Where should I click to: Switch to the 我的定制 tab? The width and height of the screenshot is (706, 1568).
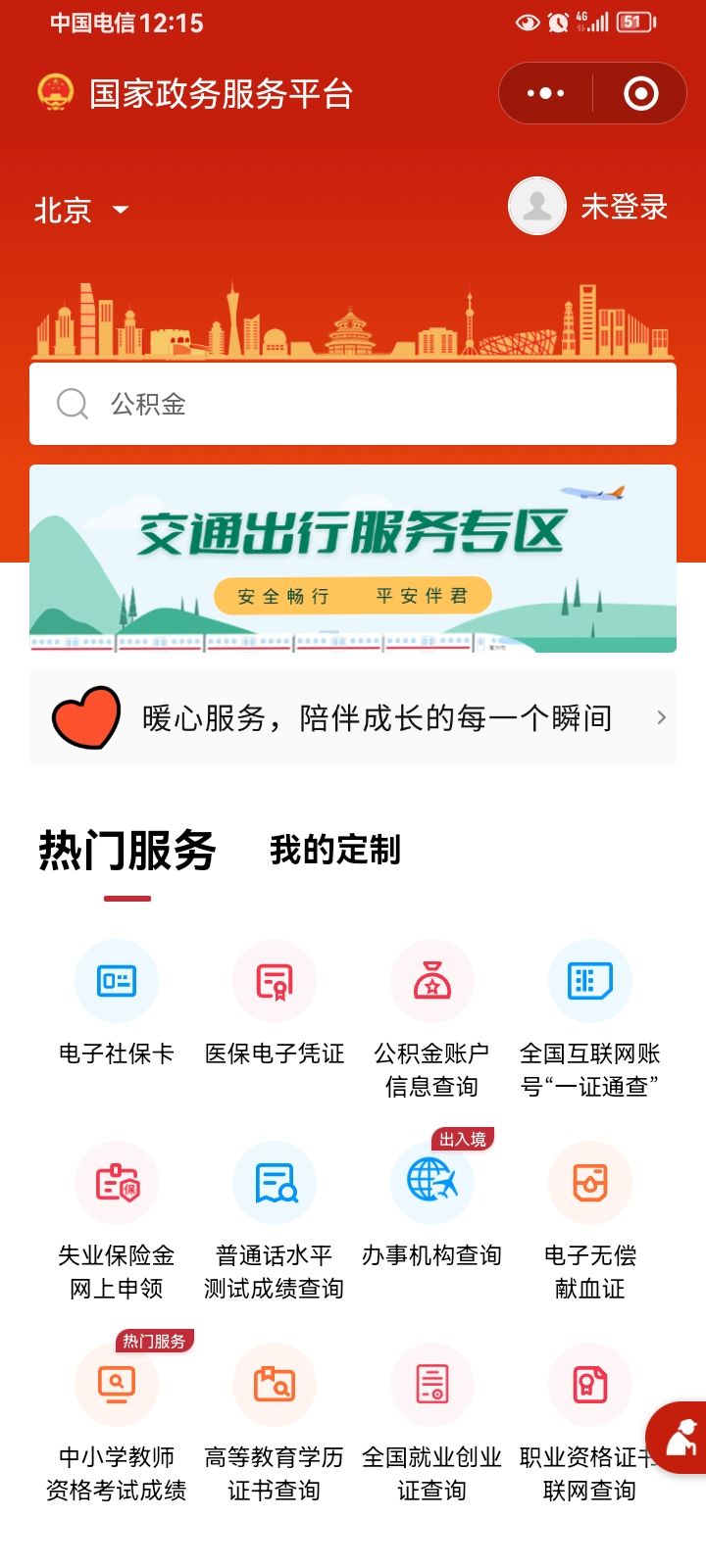335,850
